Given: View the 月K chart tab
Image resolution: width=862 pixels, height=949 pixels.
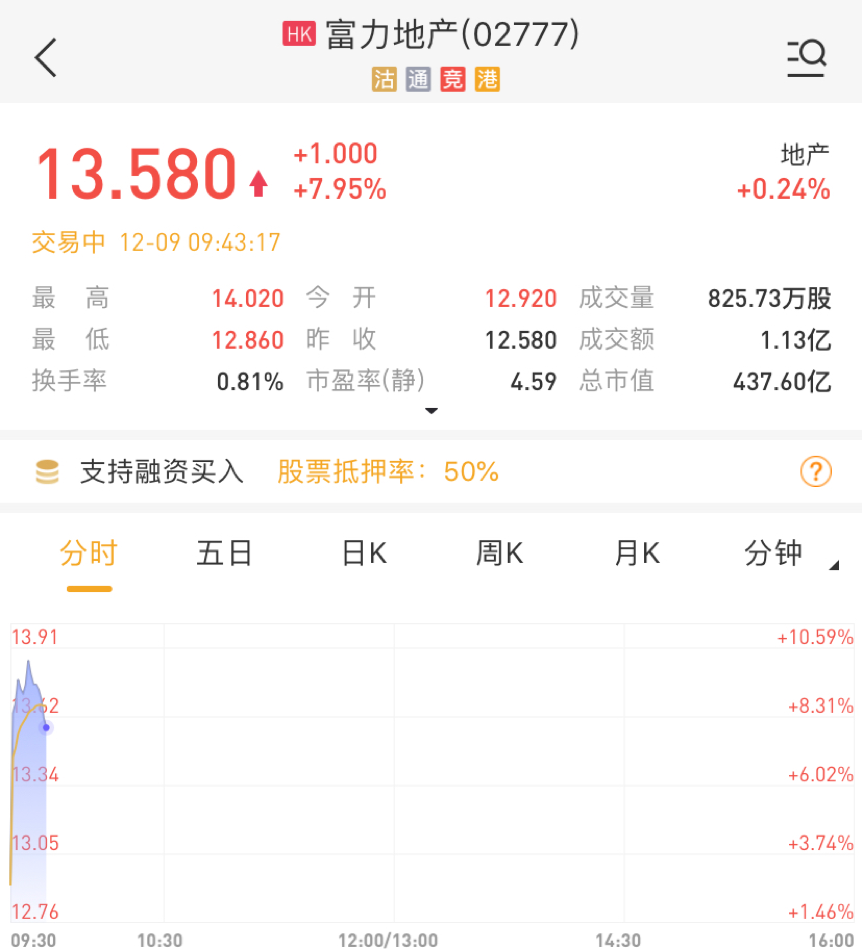Looking at the screenshot, I should [x=637, y=553].
